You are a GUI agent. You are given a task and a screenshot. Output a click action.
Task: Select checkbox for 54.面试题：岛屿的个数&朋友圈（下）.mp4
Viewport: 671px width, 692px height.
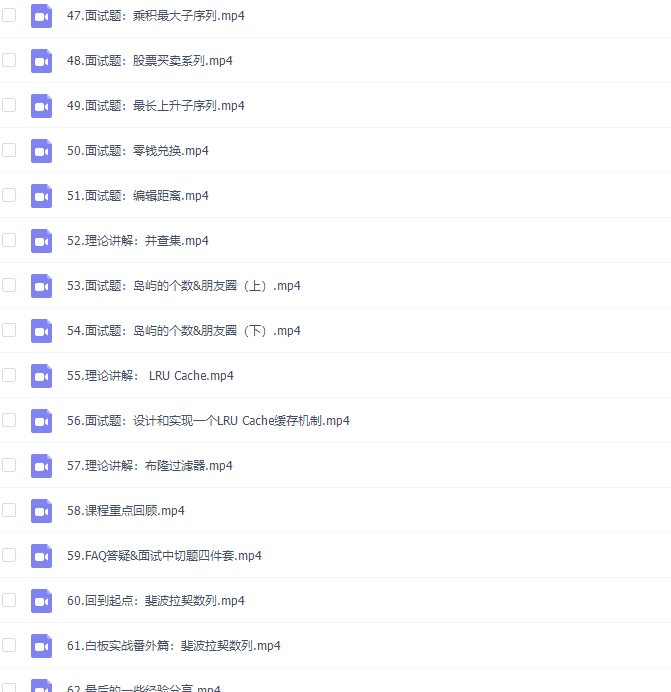9,330
